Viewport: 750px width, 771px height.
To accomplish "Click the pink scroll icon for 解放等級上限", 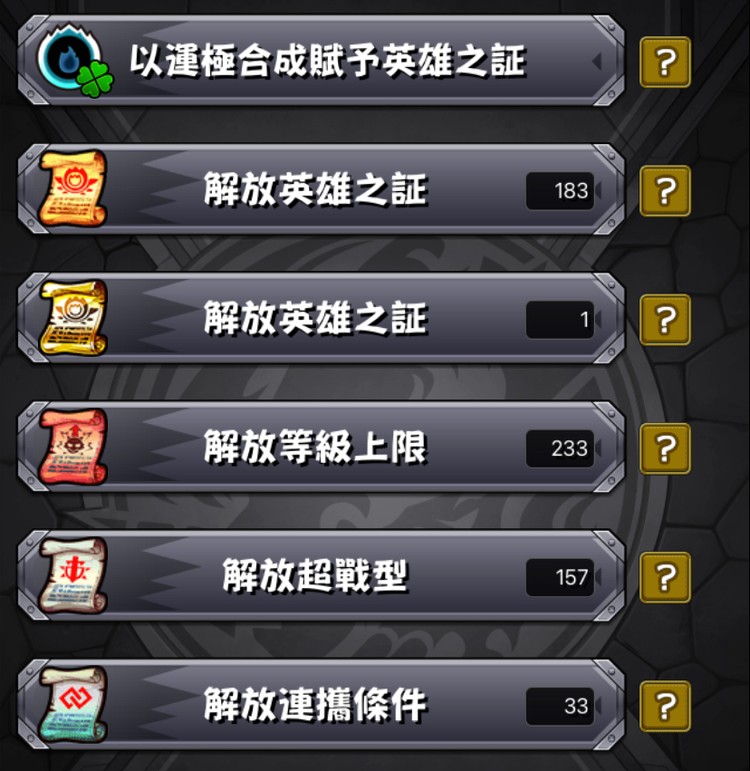I will [x=68, y=448].
